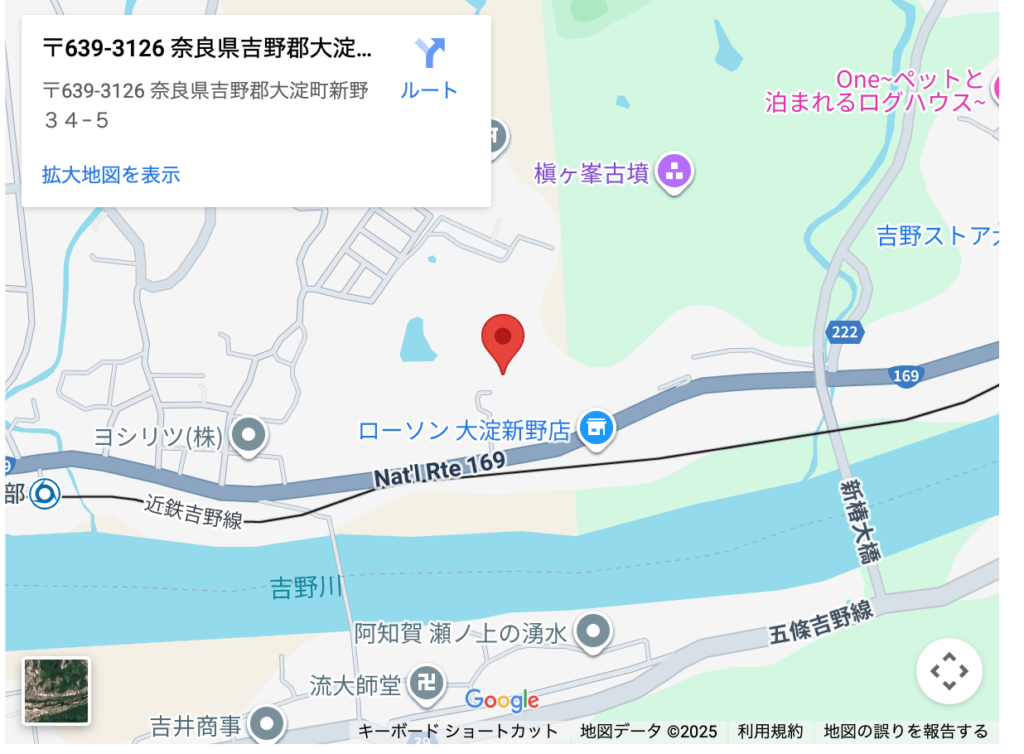The height and width of the screenshot is (754, 1024).
Task: Tap the 吉井商事 place marker
Action: 267,724
